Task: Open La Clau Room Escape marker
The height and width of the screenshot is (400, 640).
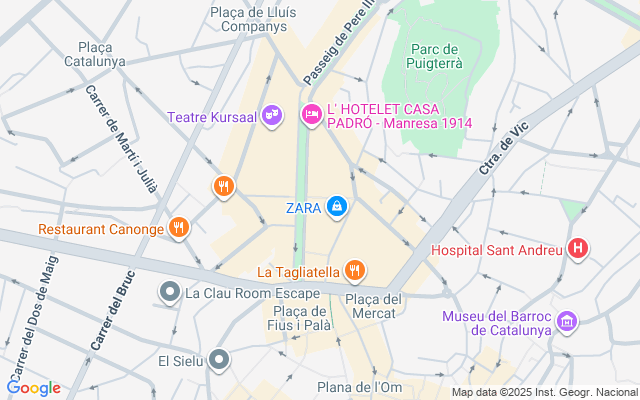Action: point(170,292)
